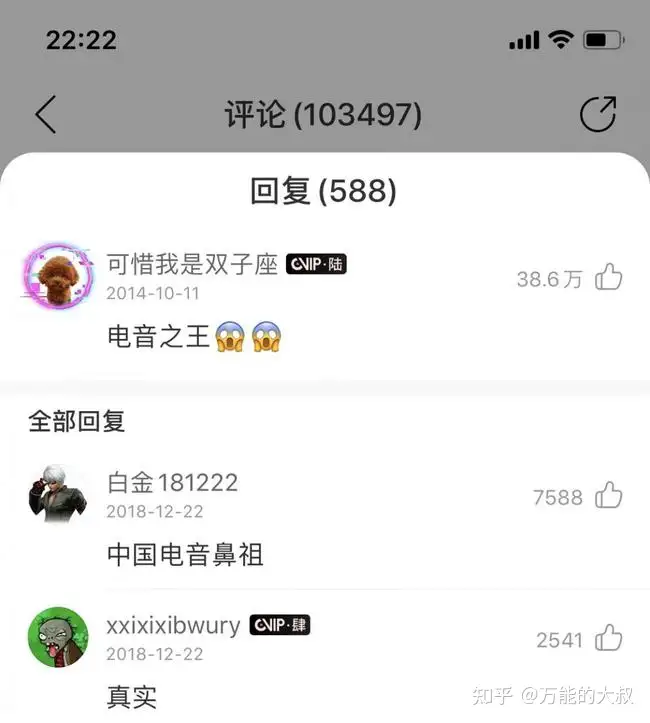Select the username 可惜我是双子座

tap(192, 264)
